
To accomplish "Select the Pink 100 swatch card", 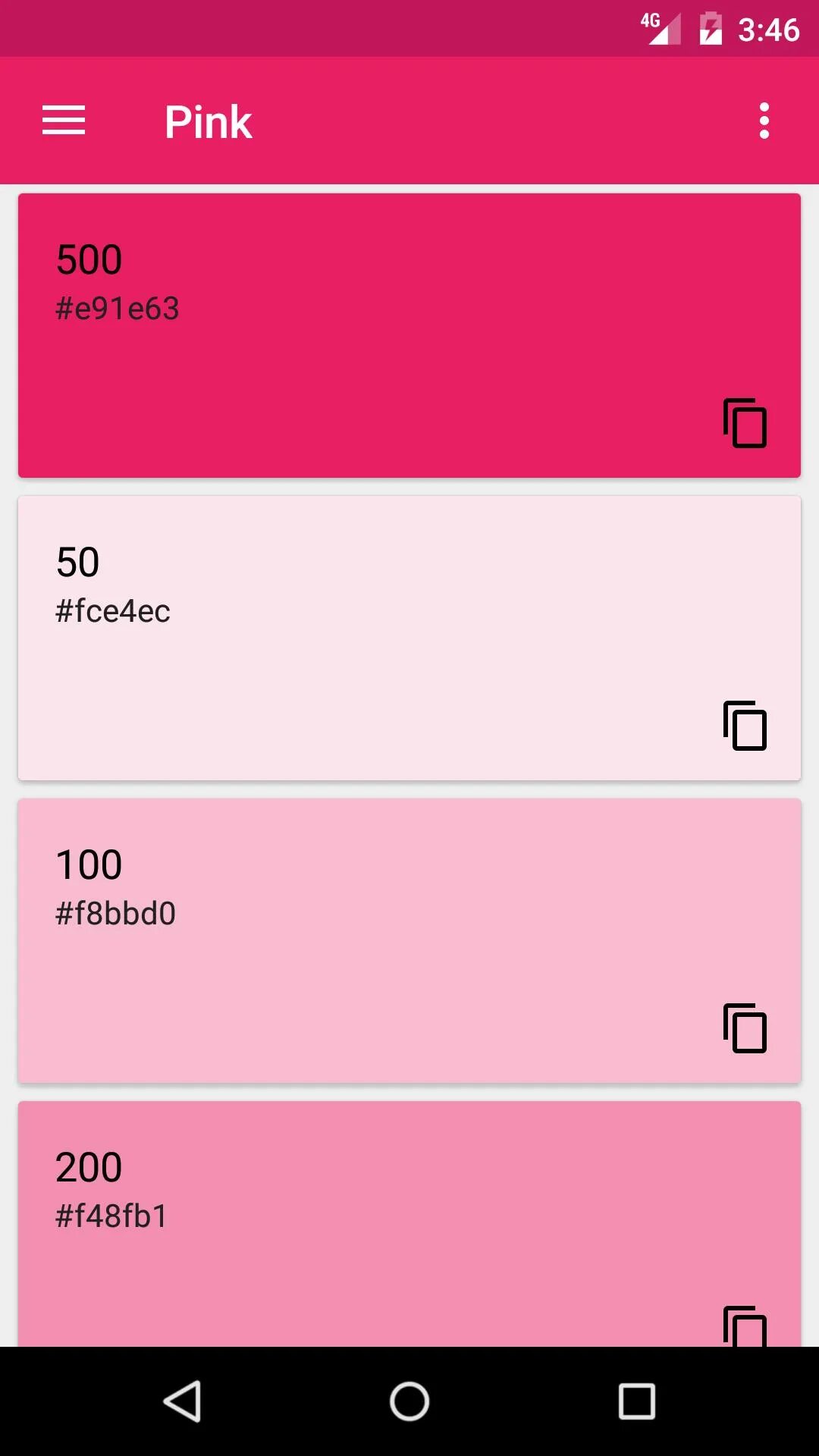I will click(409, 940).
